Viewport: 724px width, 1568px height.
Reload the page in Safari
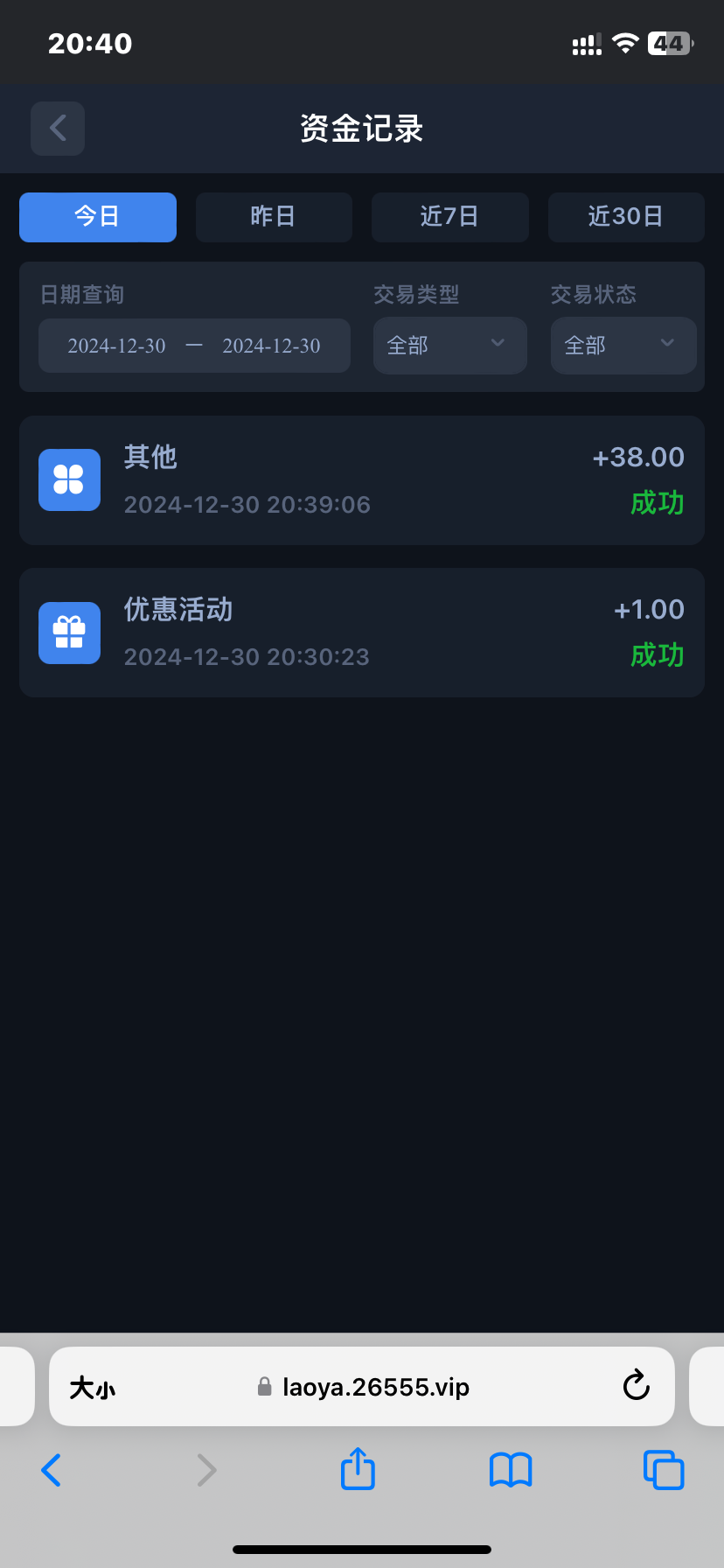[x=636, y=1386]
